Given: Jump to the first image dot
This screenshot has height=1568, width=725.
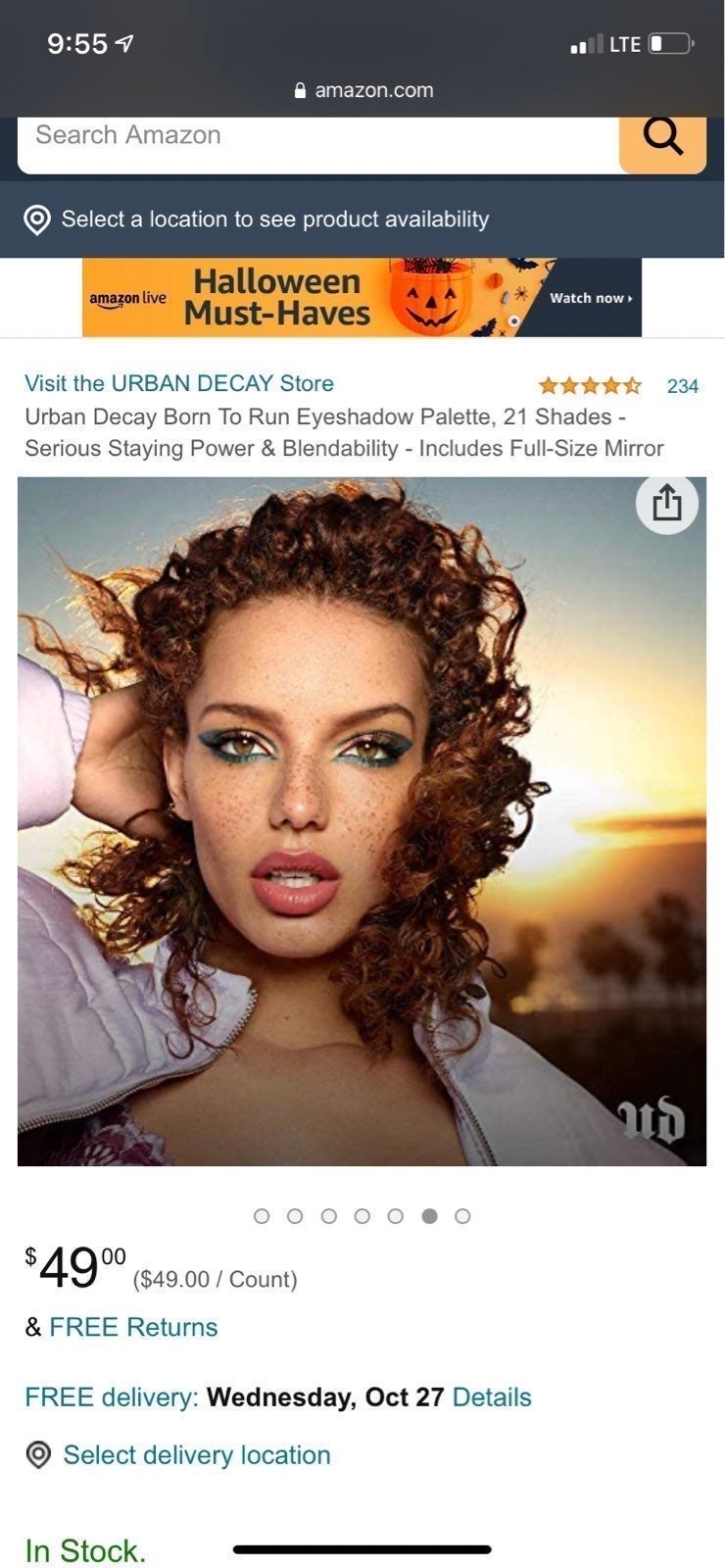Looking at the screenshot, I should (x=262, y=1216).
